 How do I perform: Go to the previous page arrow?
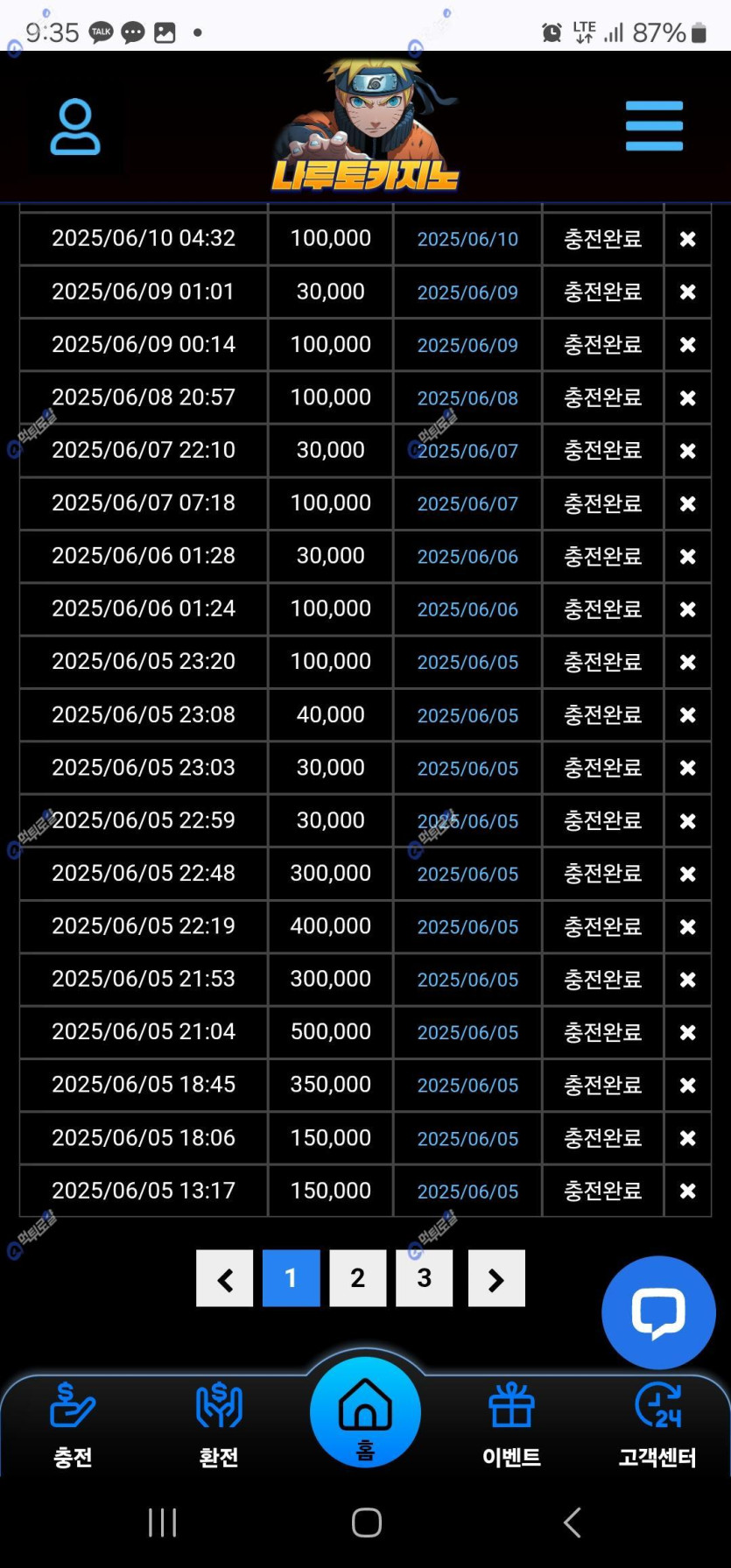(x=225, y=1278)
